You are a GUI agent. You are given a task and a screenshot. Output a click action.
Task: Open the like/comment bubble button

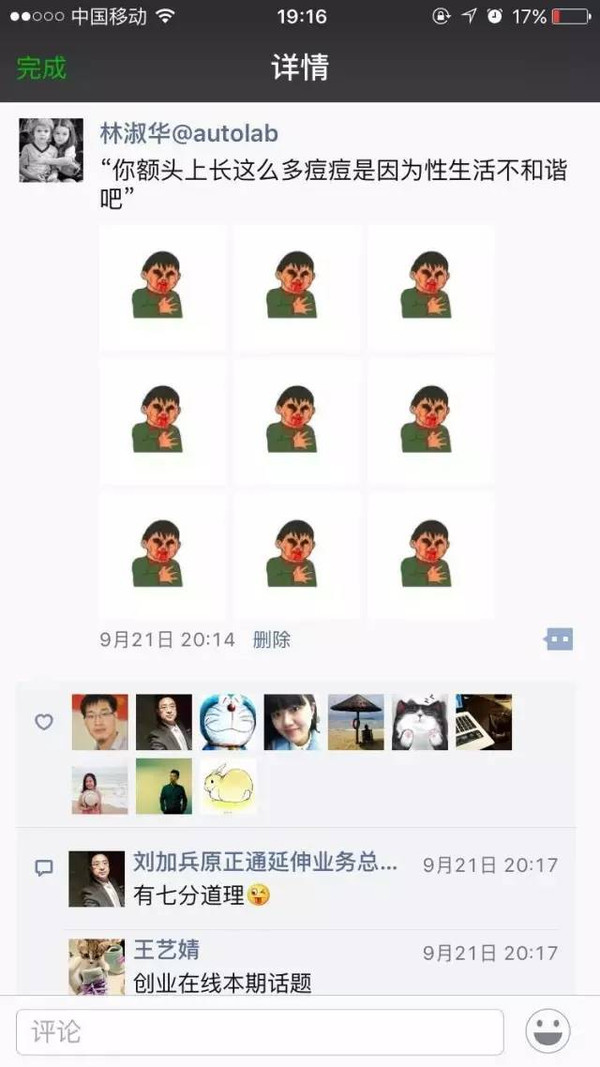558,639
